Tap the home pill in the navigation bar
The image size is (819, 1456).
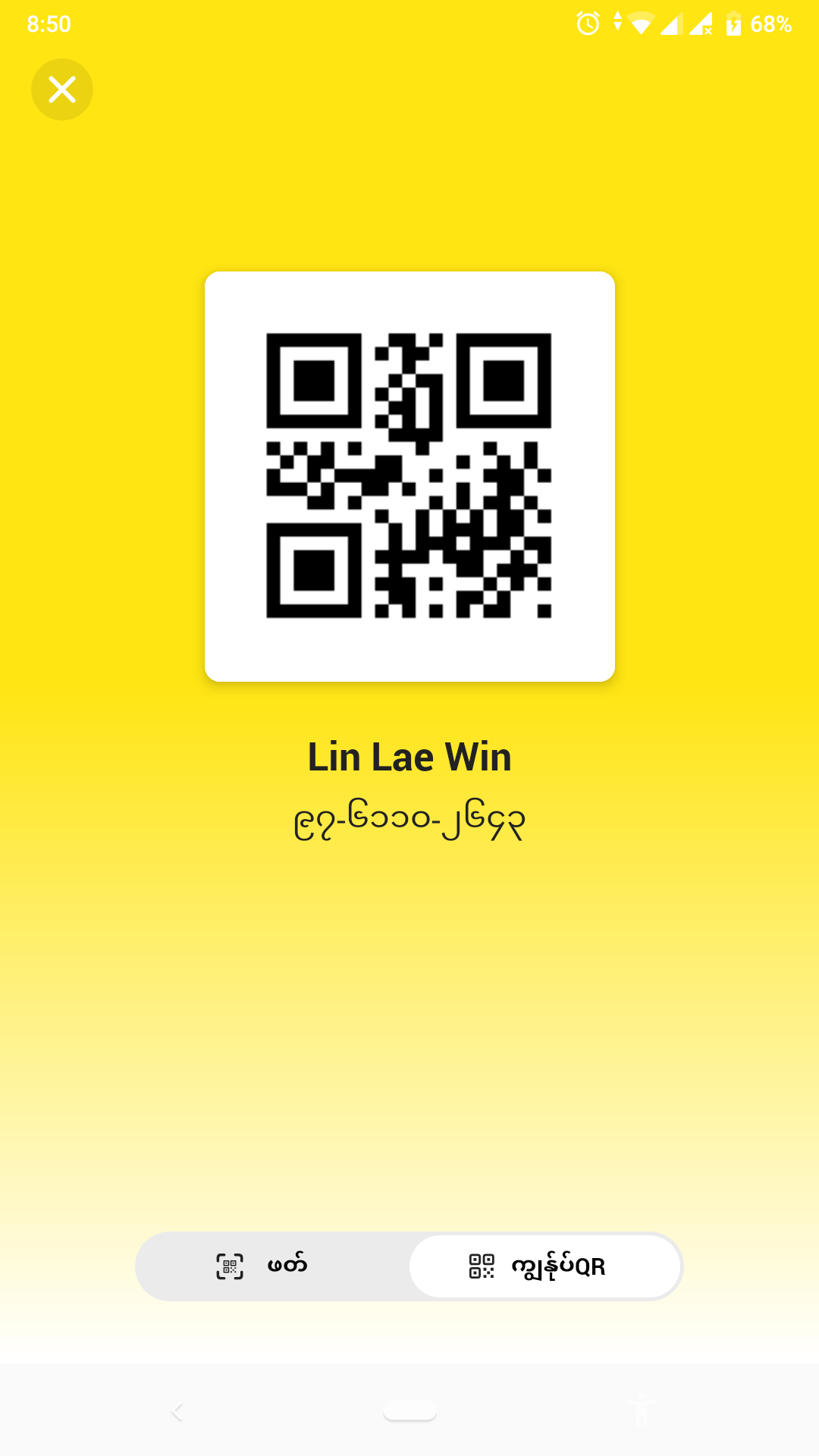pos(409,1410)
